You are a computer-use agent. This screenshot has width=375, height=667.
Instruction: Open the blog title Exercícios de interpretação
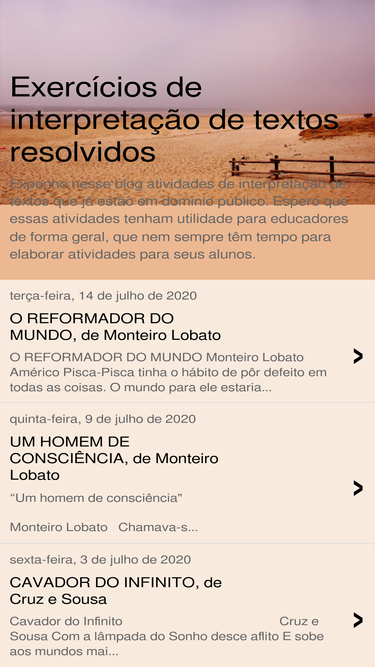tap(174, 119)
